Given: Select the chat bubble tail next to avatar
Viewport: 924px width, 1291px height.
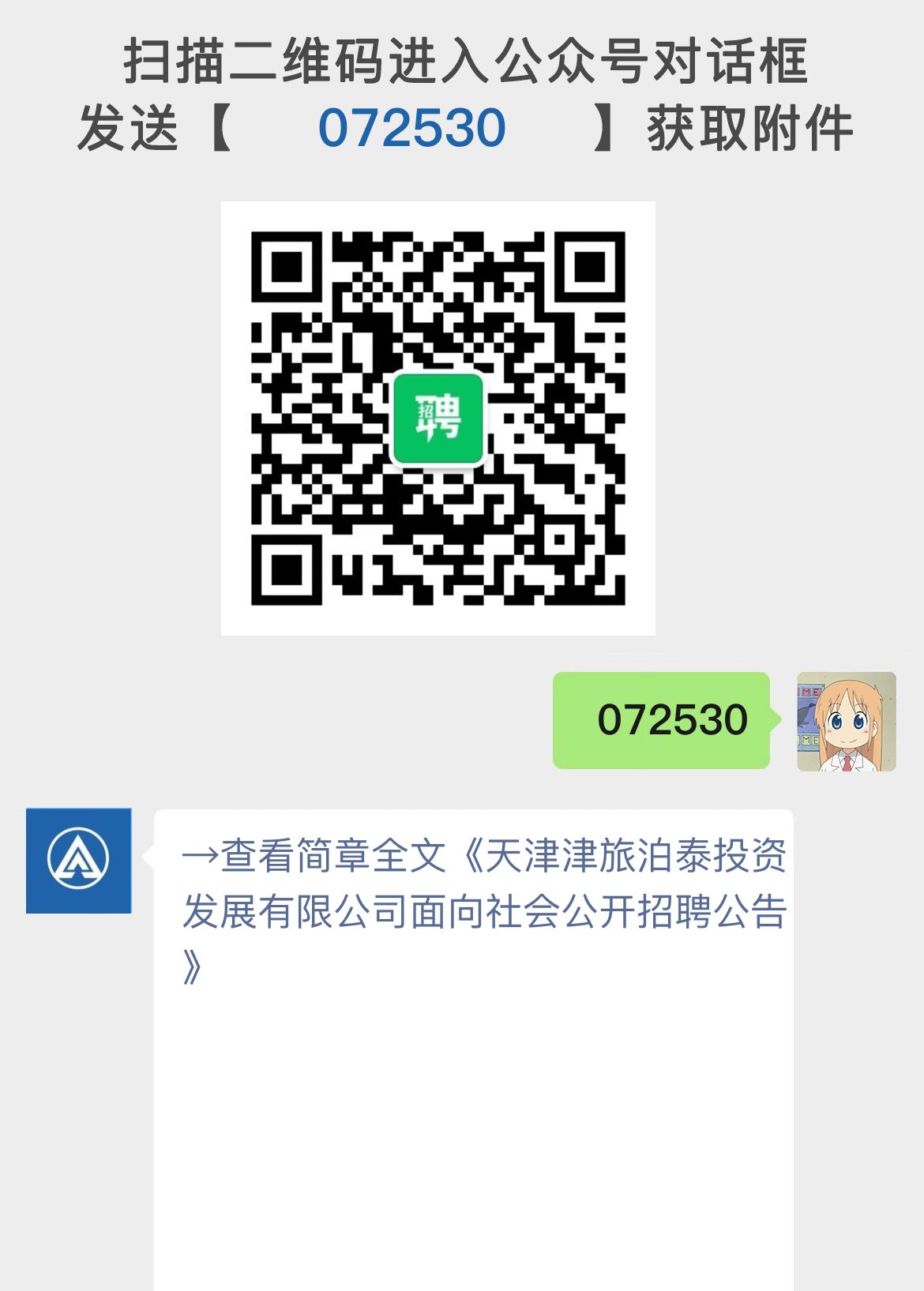Looking at the screenshot, I should pyautogui.click(x=778, y=720).
